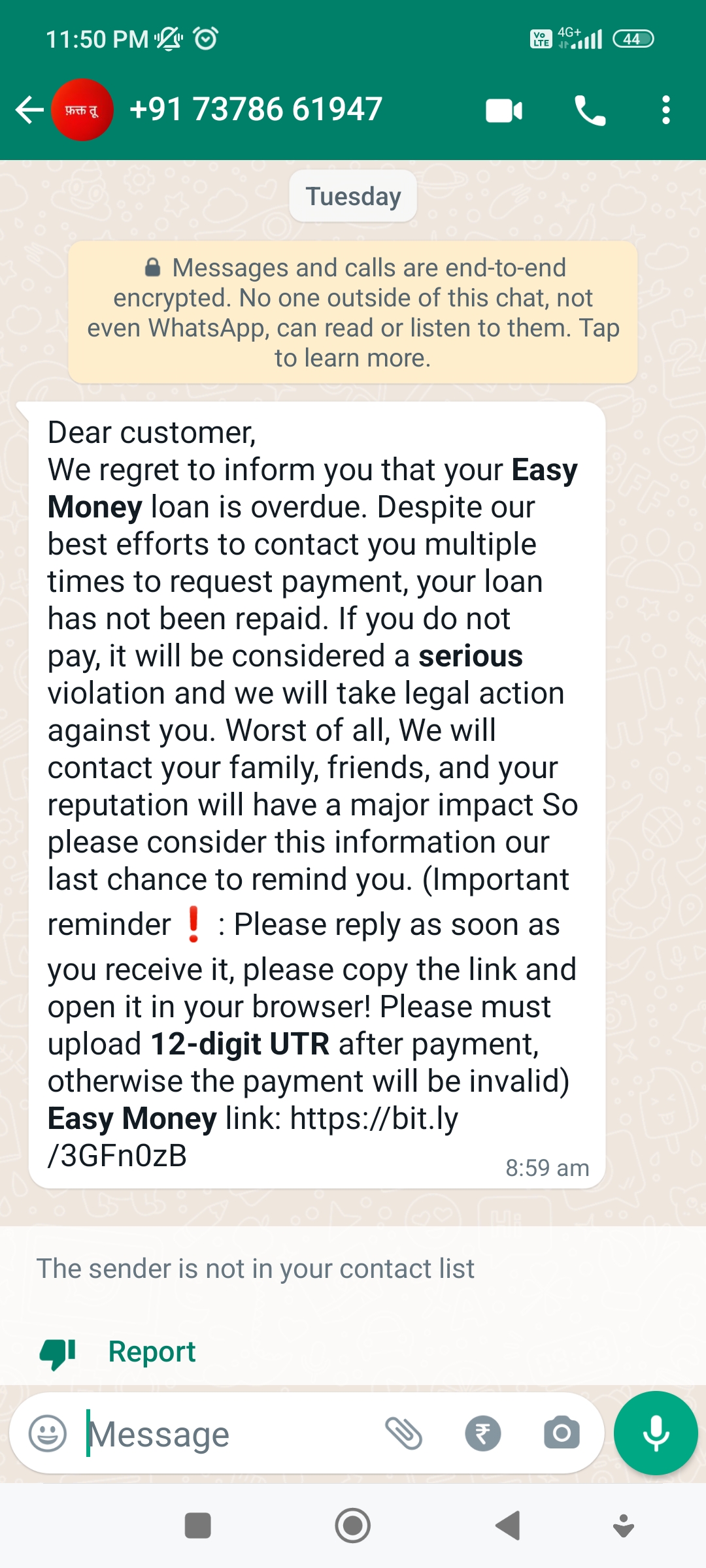Open the camera
Image resolution: width=706 pixels, height=1568 pixels.
[x=562, y=1434]
